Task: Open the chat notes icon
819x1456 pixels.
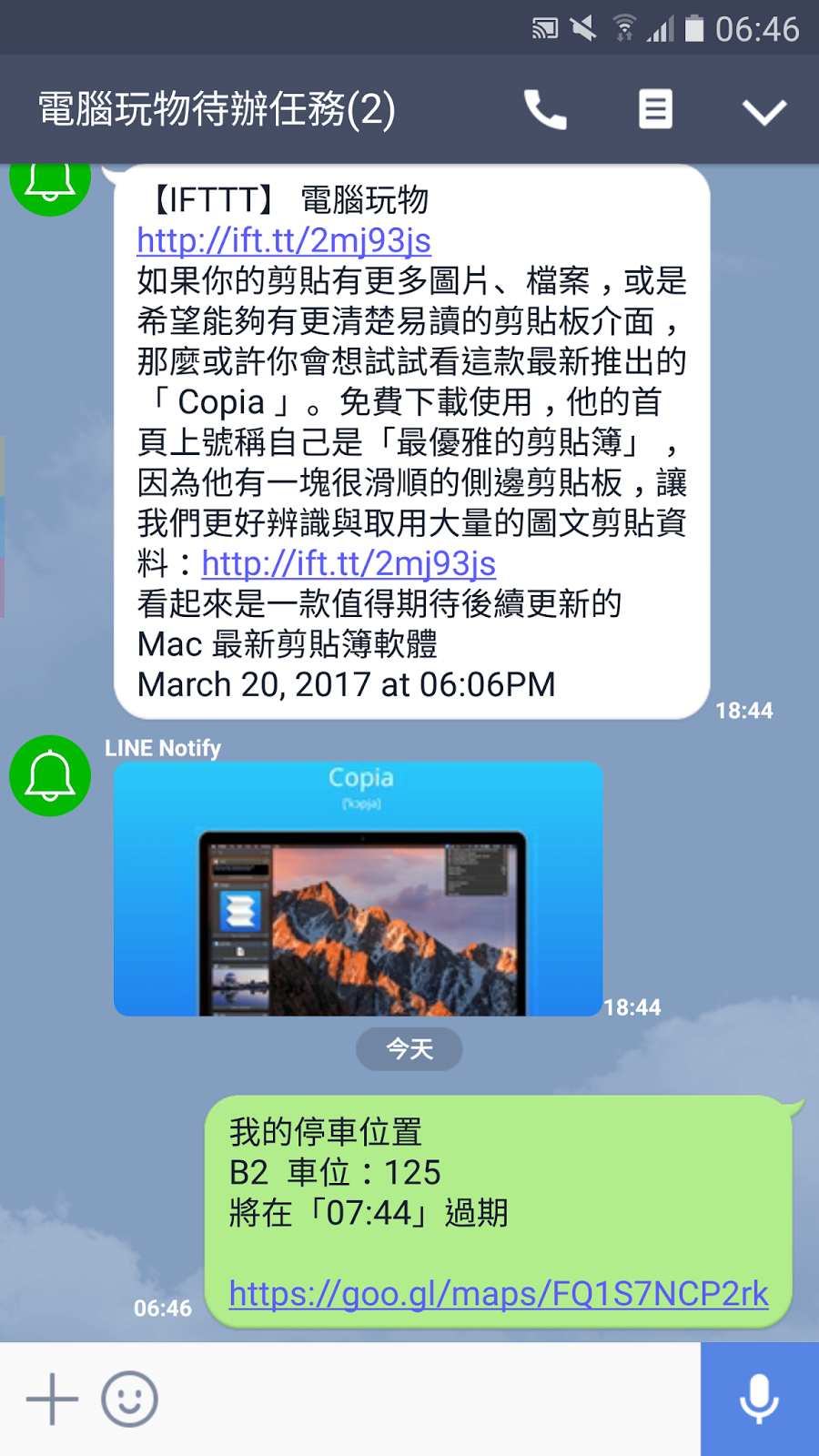Action: 655,110
